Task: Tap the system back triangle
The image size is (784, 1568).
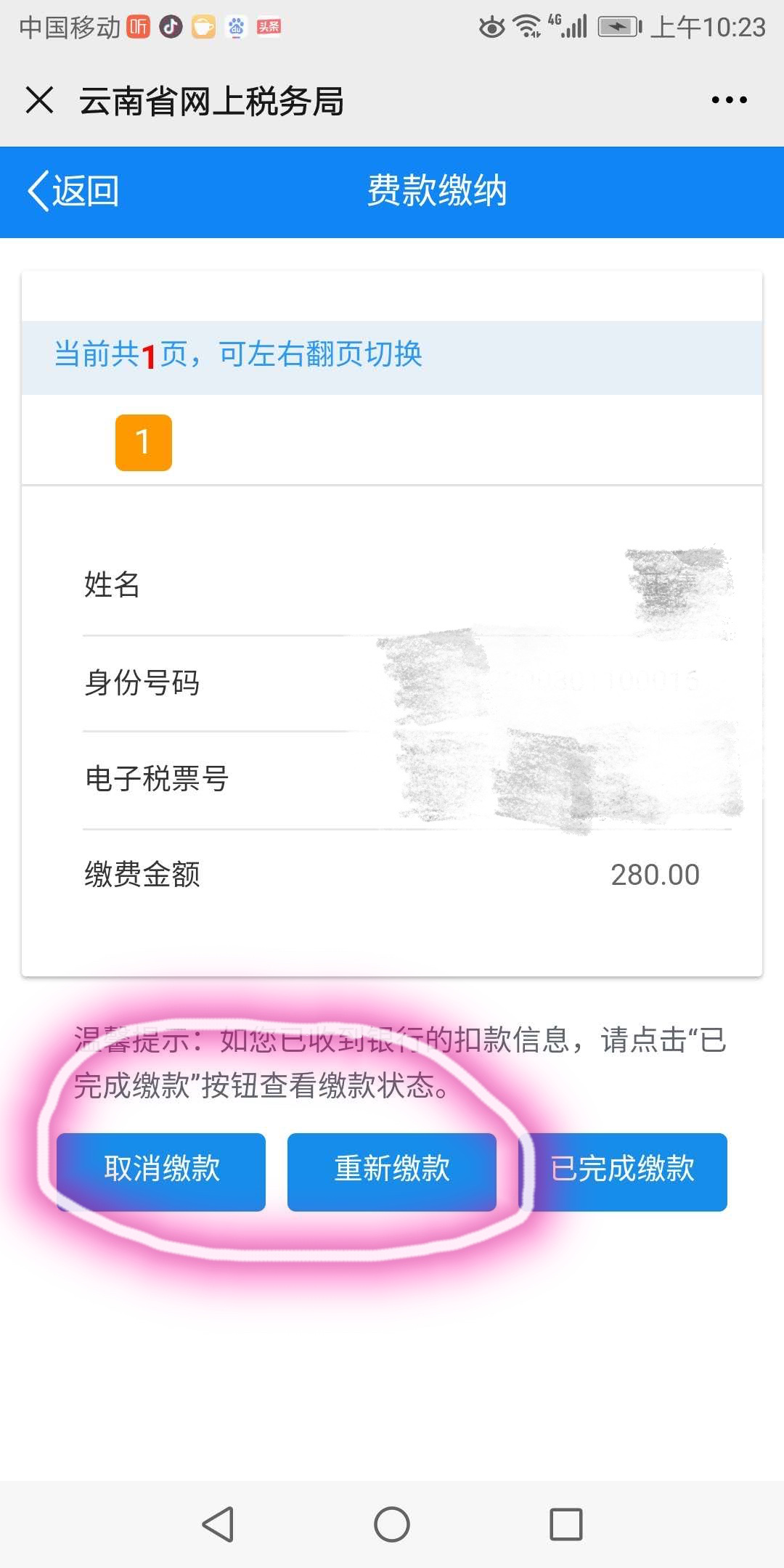Action: pos(218,1524)
